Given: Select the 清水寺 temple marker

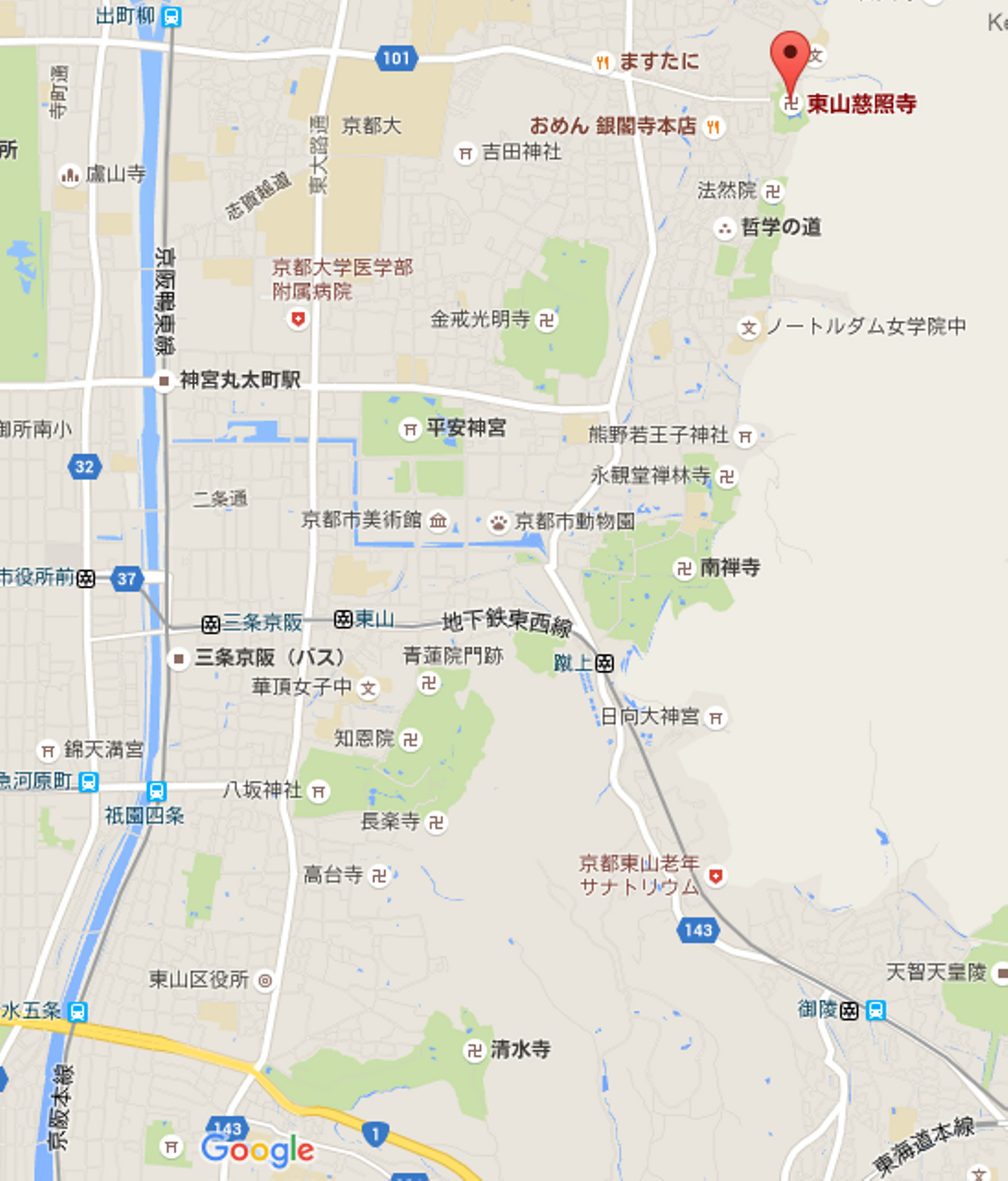Looking at the screenshot, I should coord(475,1050).
